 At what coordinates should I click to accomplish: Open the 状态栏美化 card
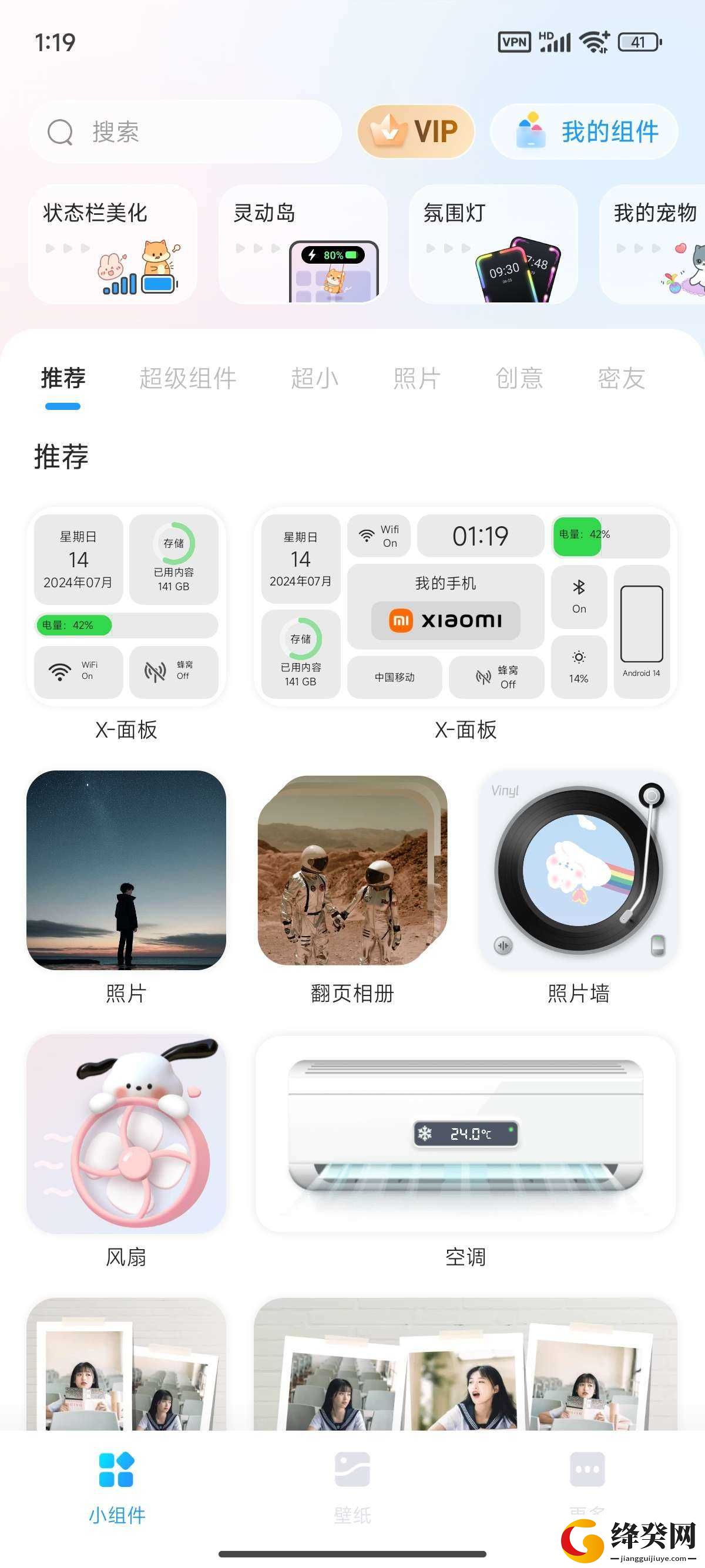[x=113, y=244]
